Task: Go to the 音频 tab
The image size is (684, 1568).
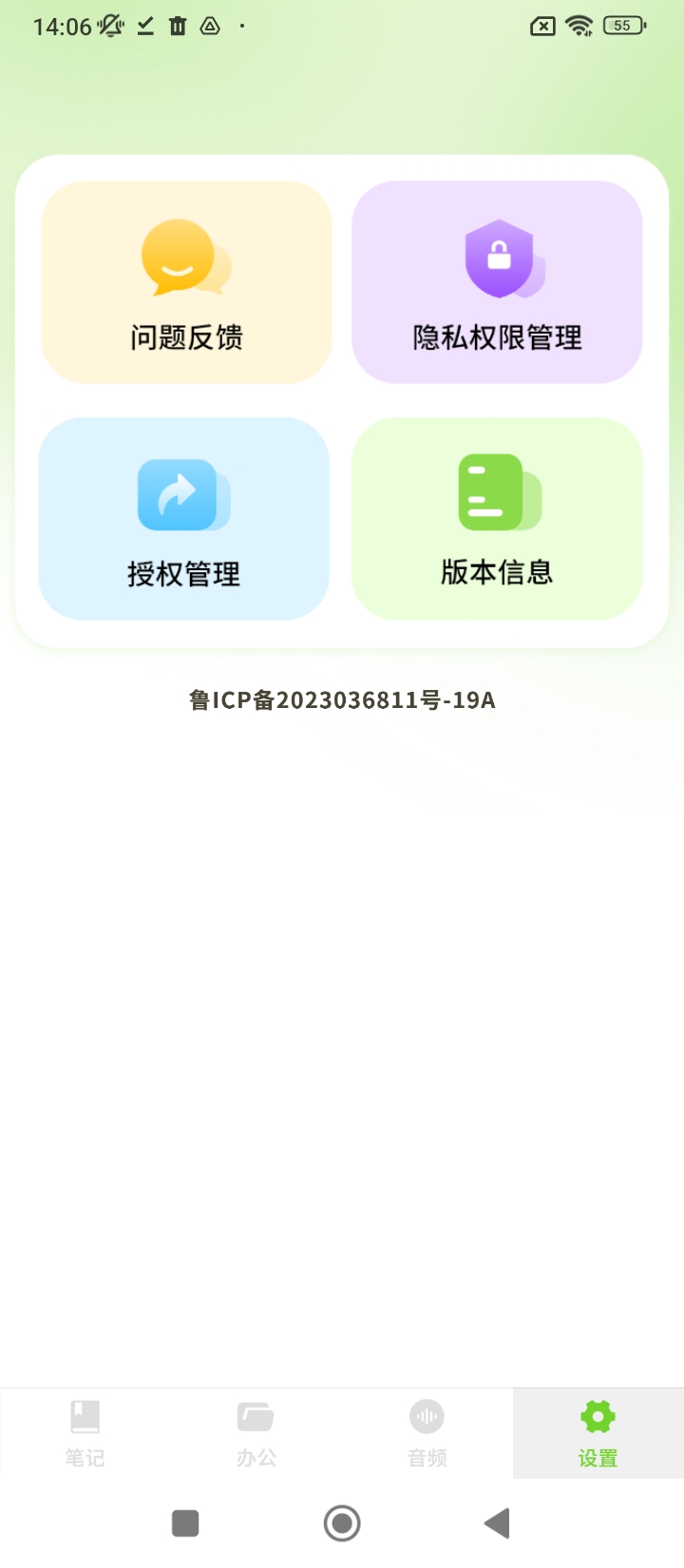Action: tap(427, 1433)
